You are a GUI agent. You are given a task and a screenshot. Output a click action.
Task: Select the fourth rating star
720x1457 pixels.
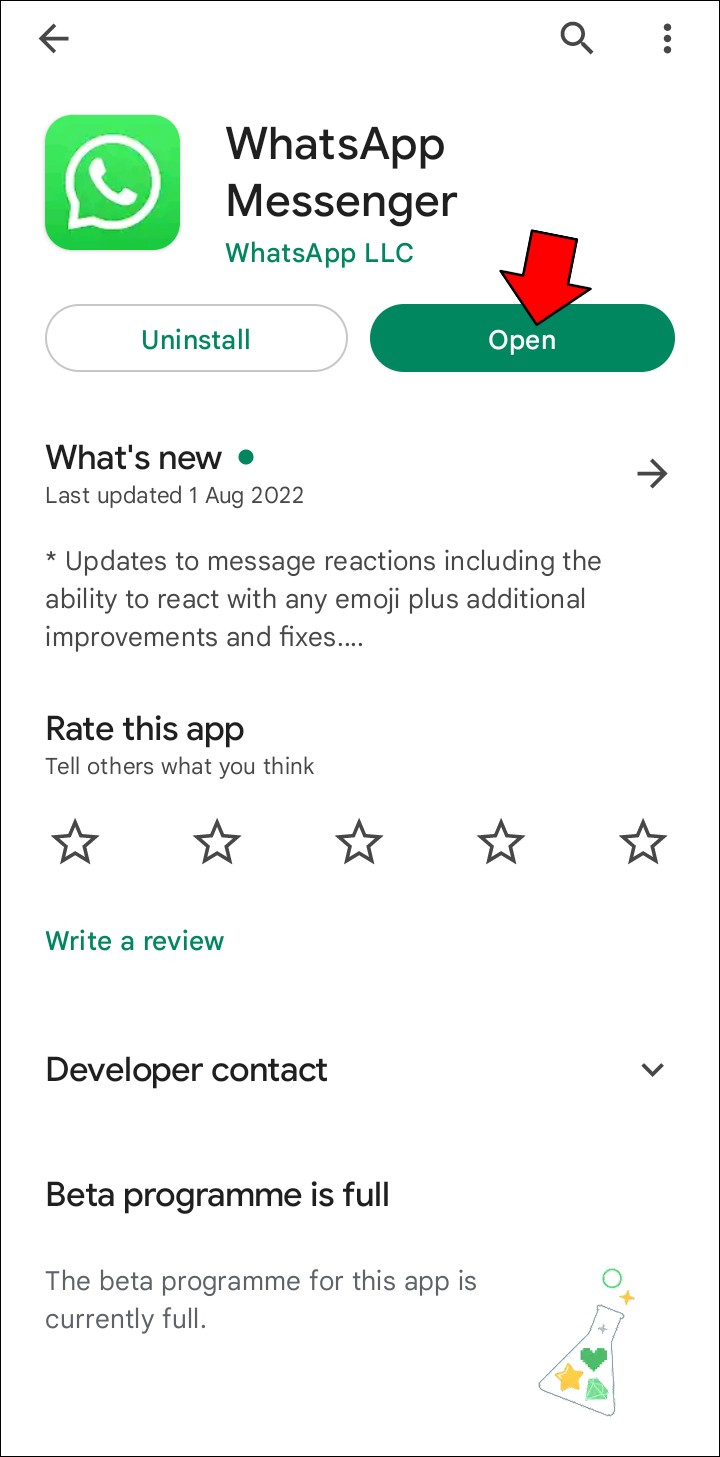coord(501,842)
